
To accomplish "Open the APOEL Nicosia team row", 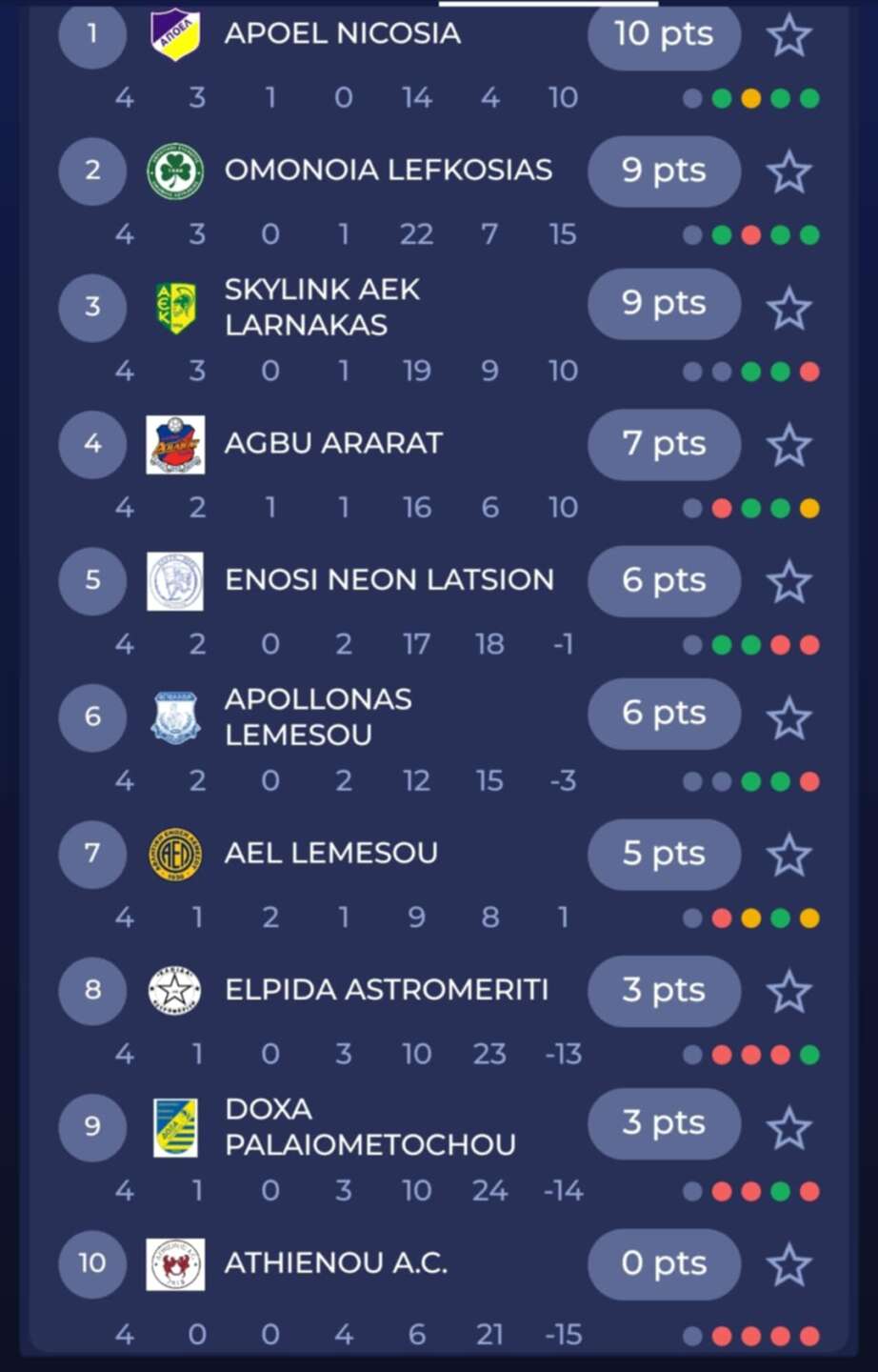I will [x=342, y=33].
